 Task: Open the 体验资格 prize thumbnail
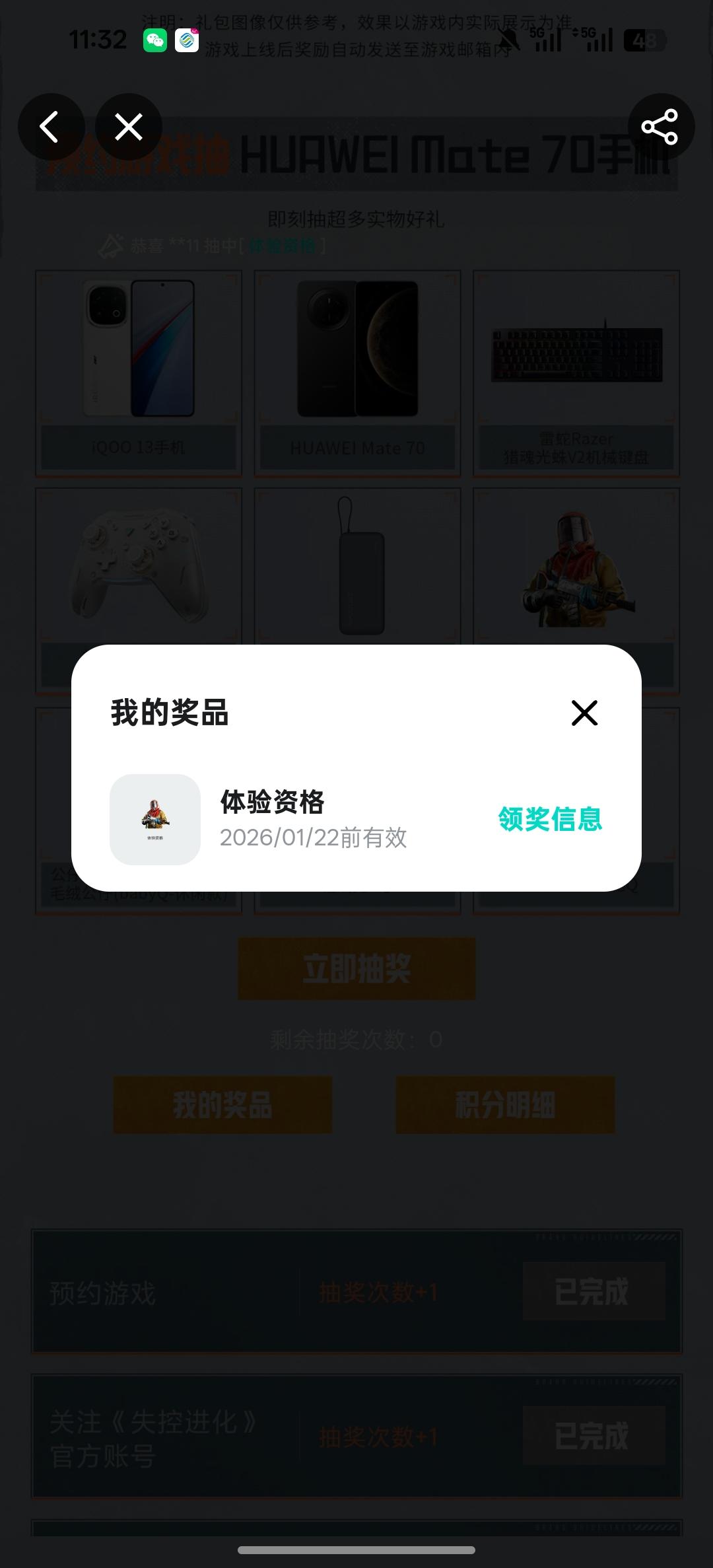155,820
